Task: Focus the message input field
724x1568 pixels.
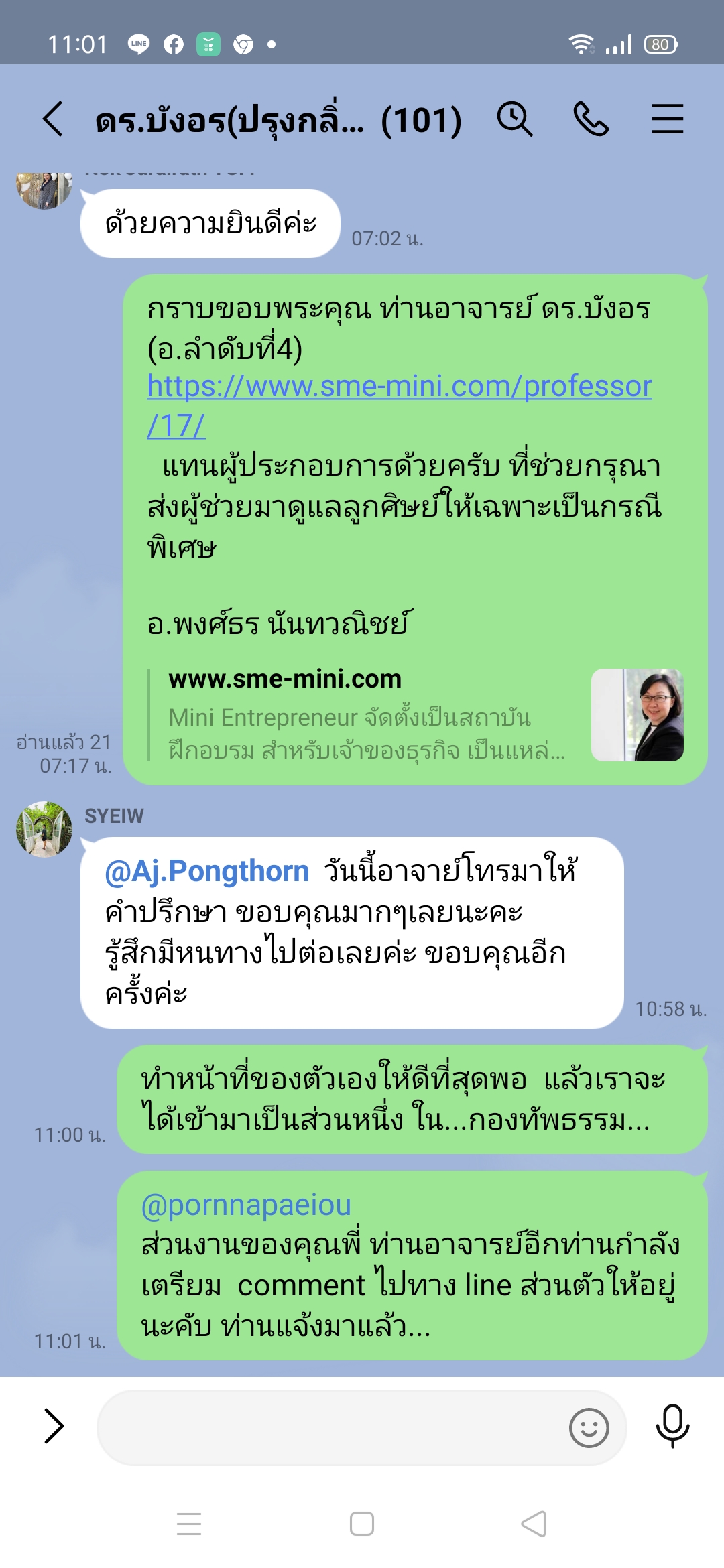Action: pos(328,1427)
